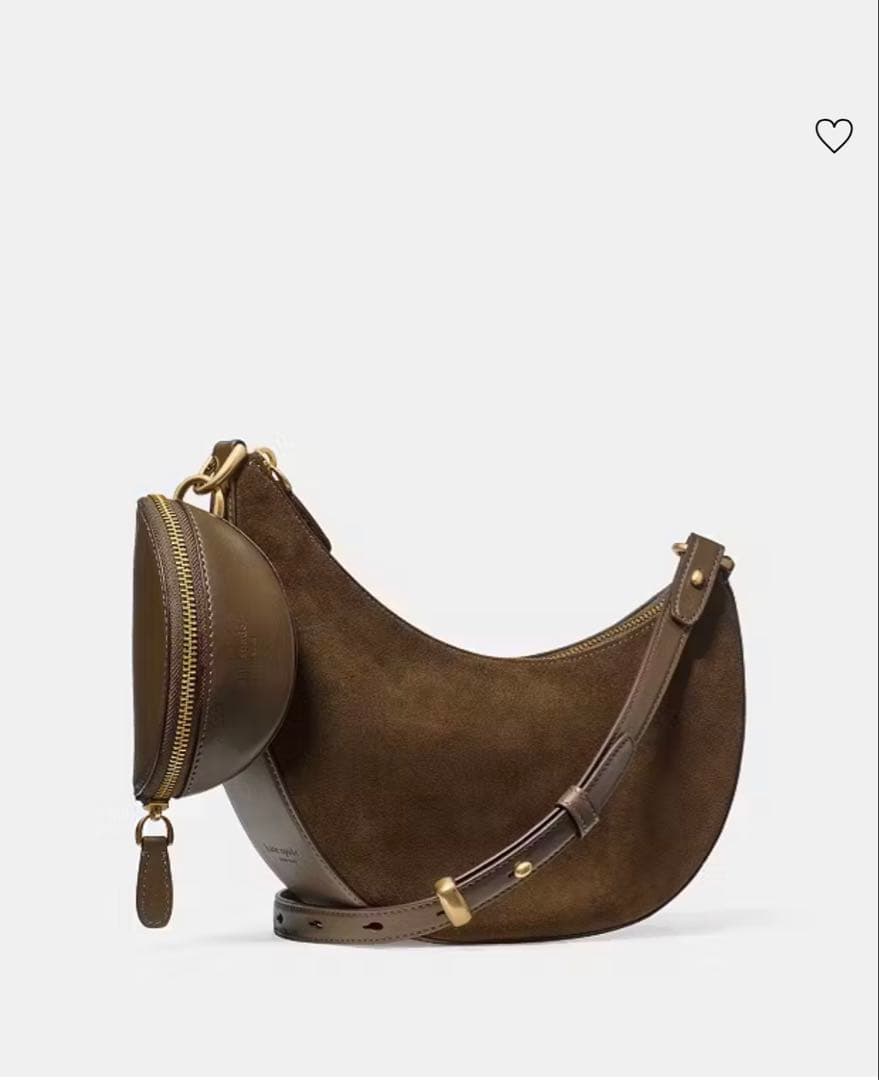Add the brown bag to wishlist

[833, 136]
